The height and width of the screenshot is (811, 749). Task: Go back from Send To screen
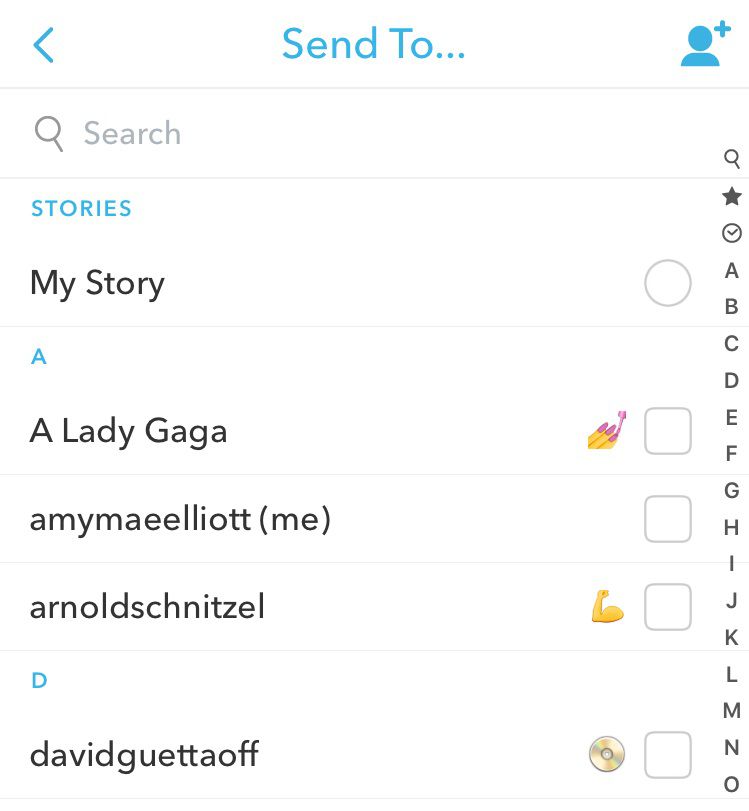coord(43,45)
